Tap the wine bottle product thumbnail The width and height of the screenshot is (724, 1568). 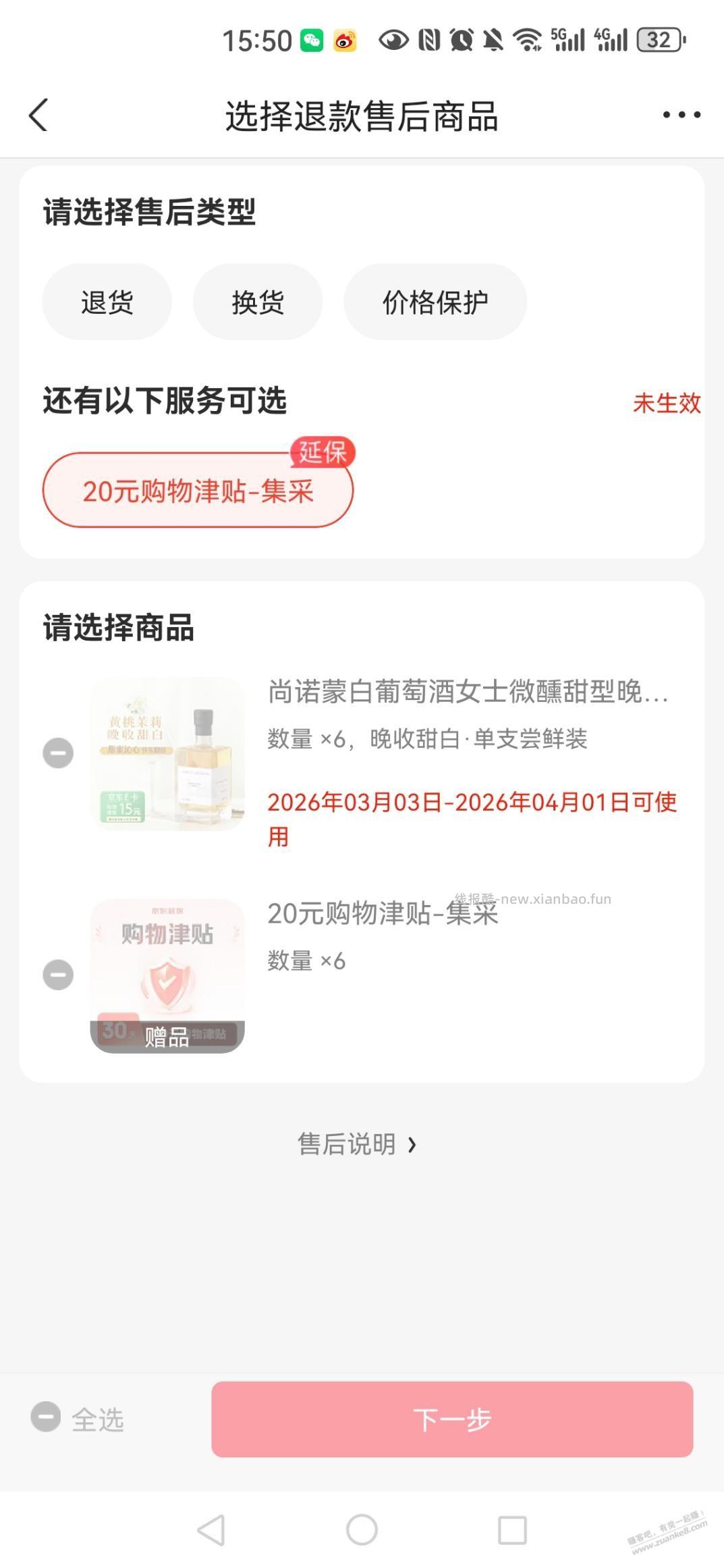[x=167, y=754]
